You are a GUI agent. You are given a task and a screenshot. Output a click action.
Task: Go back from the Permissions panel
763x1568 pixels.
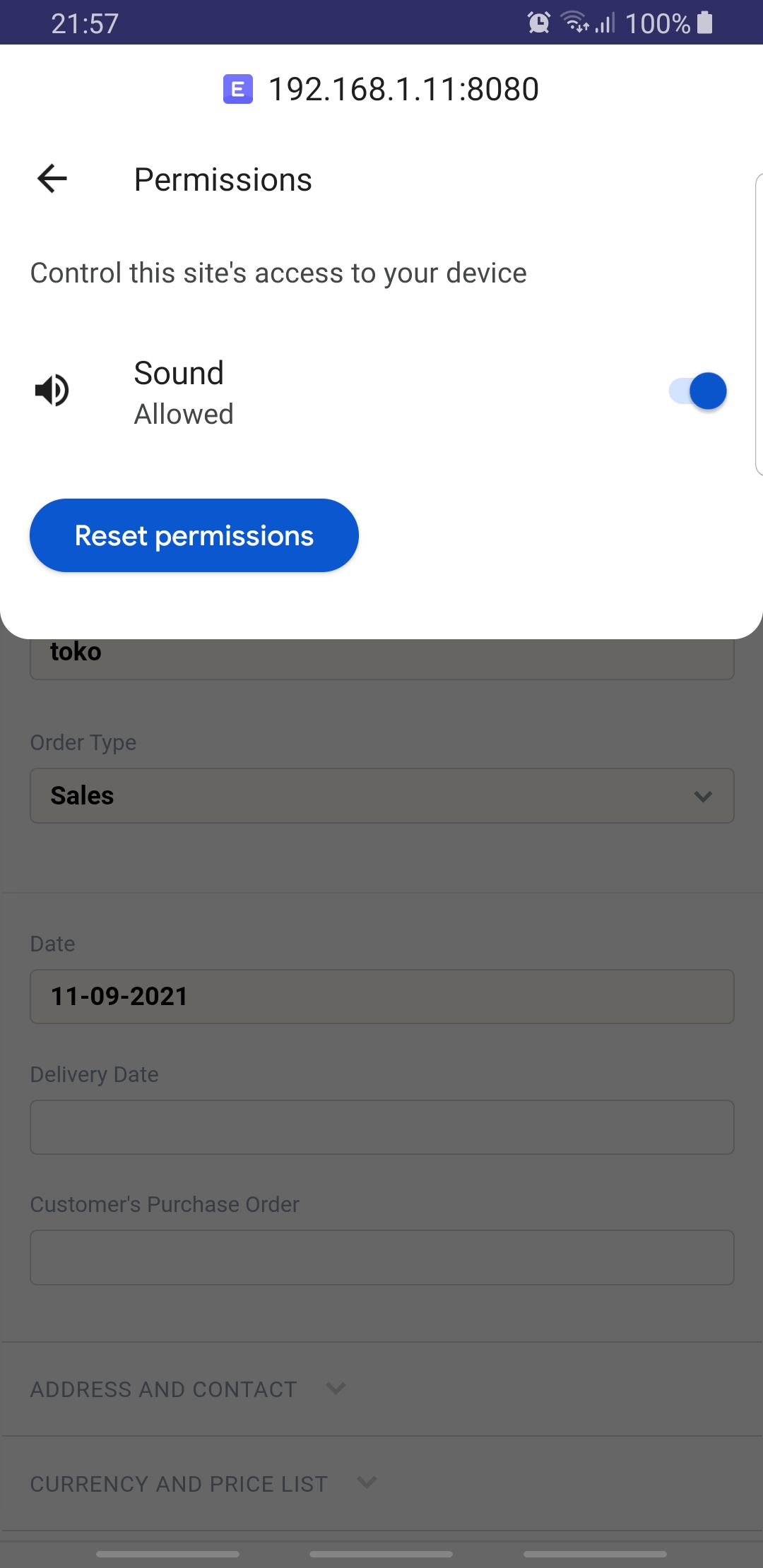point(52,179)
